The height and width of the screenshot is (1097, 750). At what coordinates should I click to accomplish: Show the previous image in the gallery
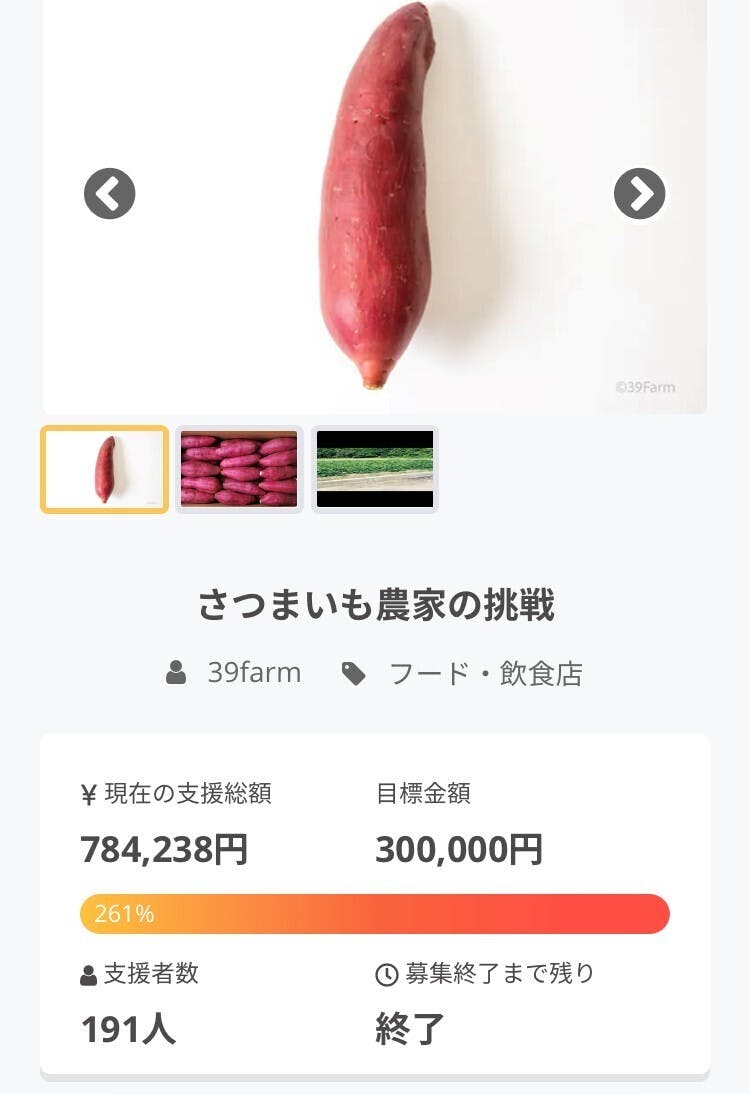click(x=109, y=194)
